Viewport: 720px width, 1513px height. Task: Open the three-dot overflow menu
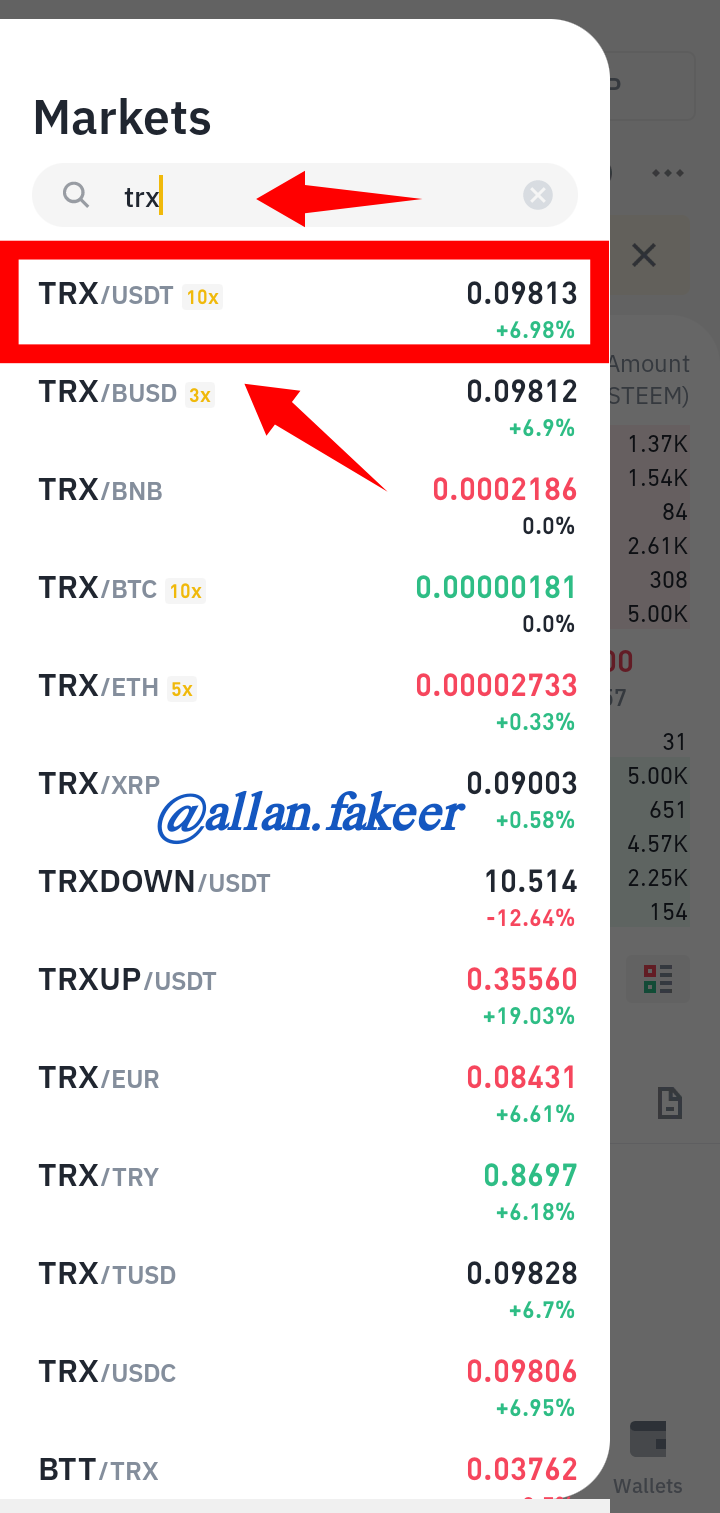[668, 173]
